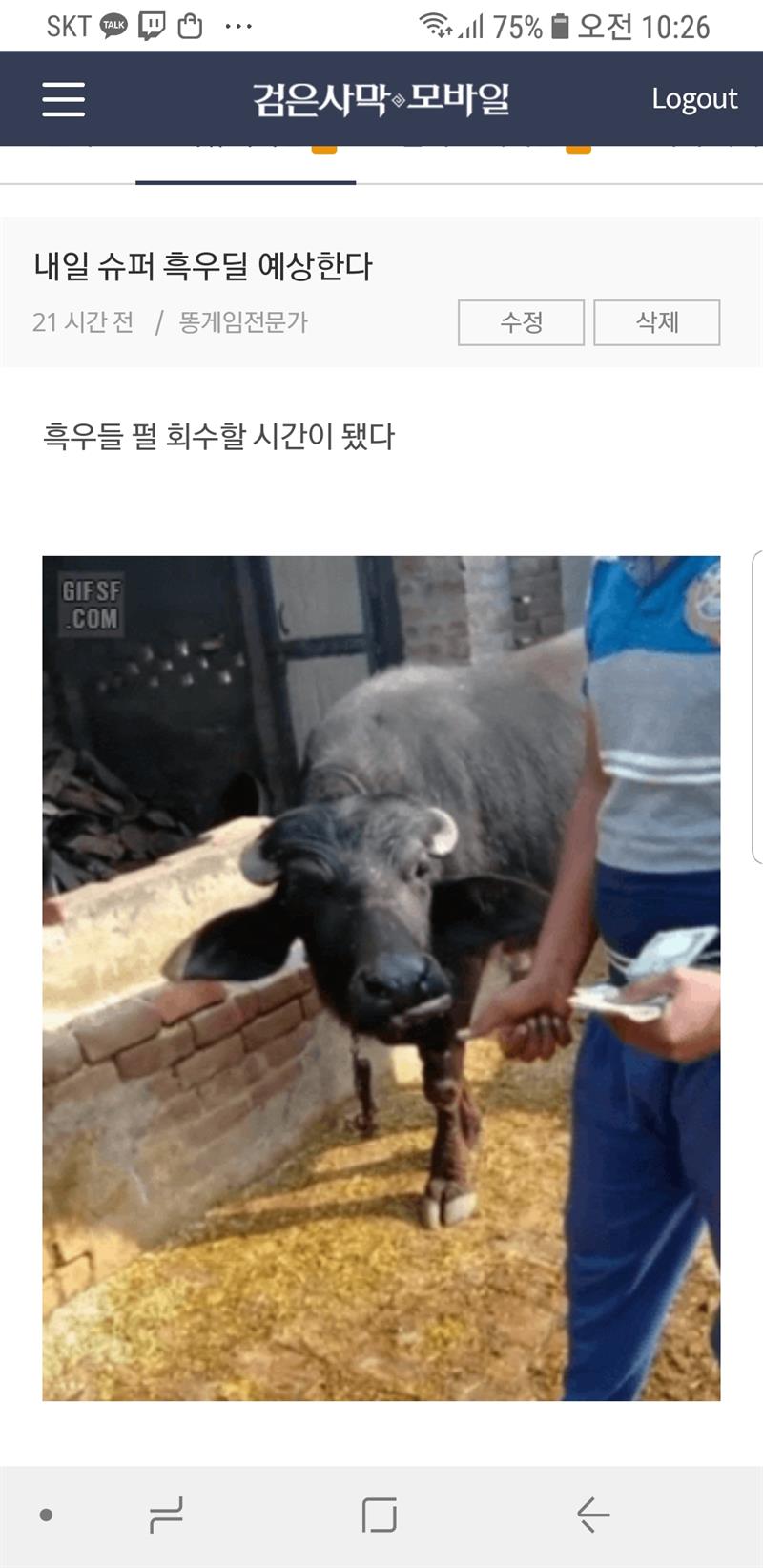Open recent apps from navigation bar

[166, 1515]
